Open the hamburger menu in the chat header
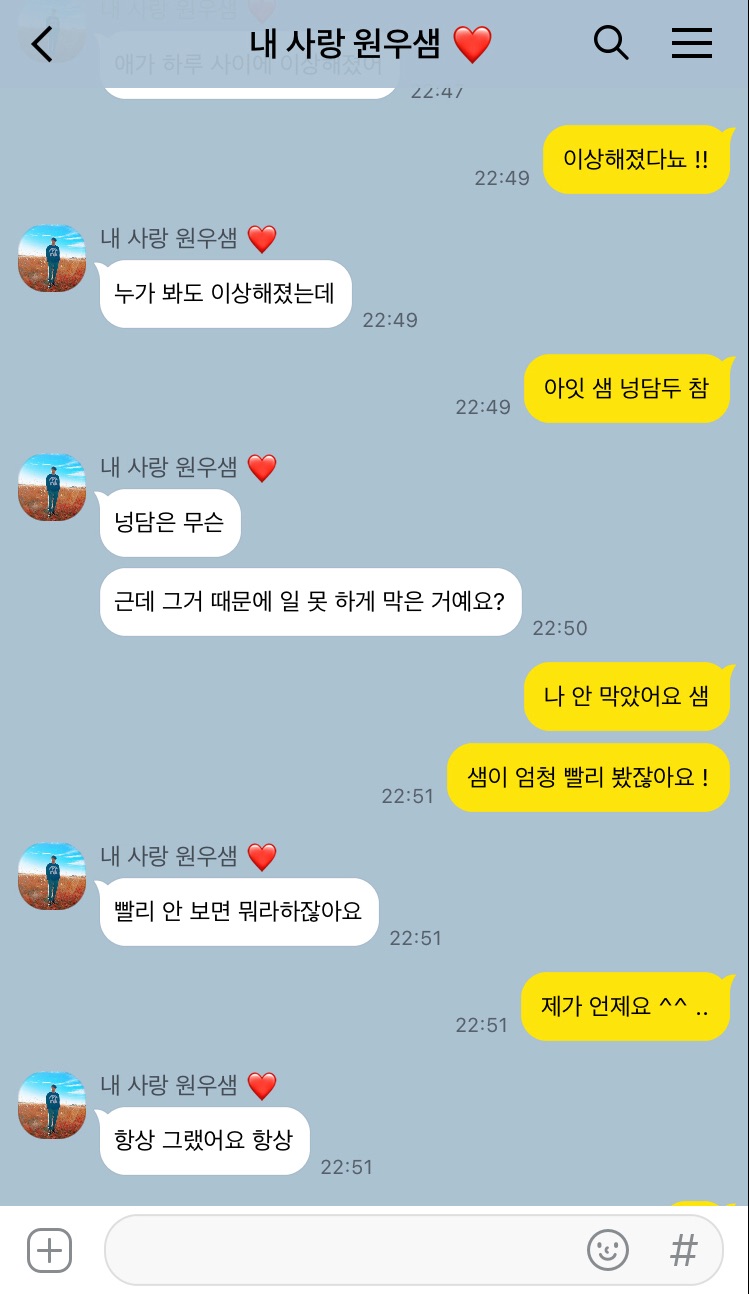The image size is (749, 1294). click(x=691, y=44)
